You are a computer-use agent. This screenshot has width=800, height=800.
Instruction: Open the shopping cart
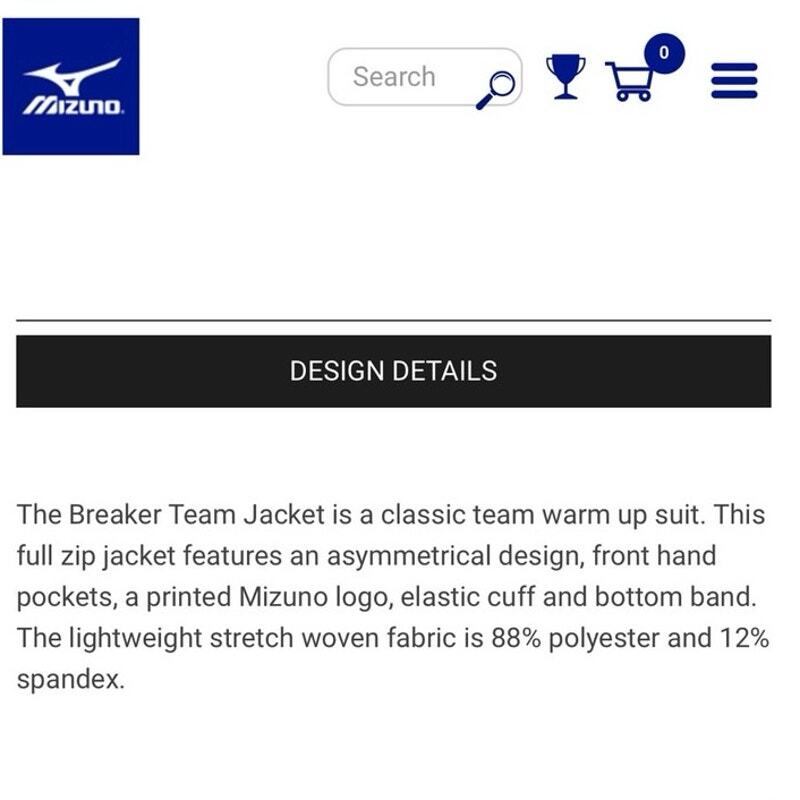[632, 80]
